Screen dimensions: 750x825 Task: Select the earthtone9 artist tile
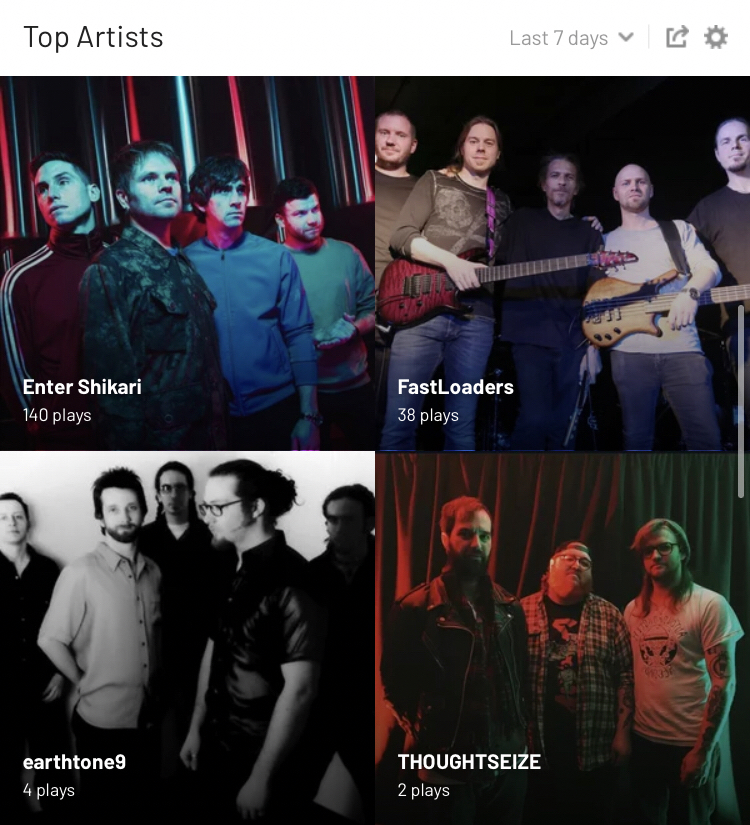tap(187, 638)
